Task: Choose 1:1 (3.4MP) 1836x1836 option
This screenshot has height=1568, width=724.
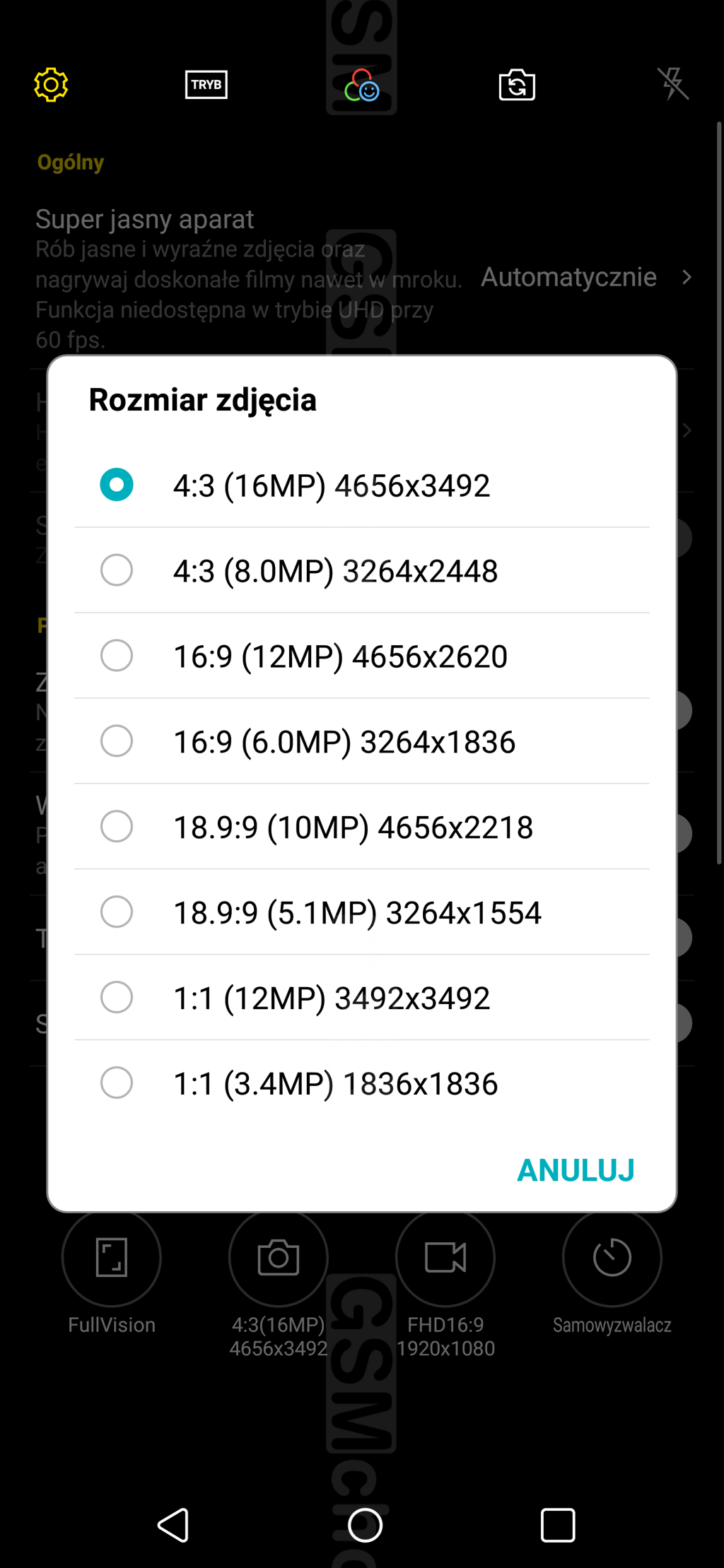Action: coord(335,1084)
